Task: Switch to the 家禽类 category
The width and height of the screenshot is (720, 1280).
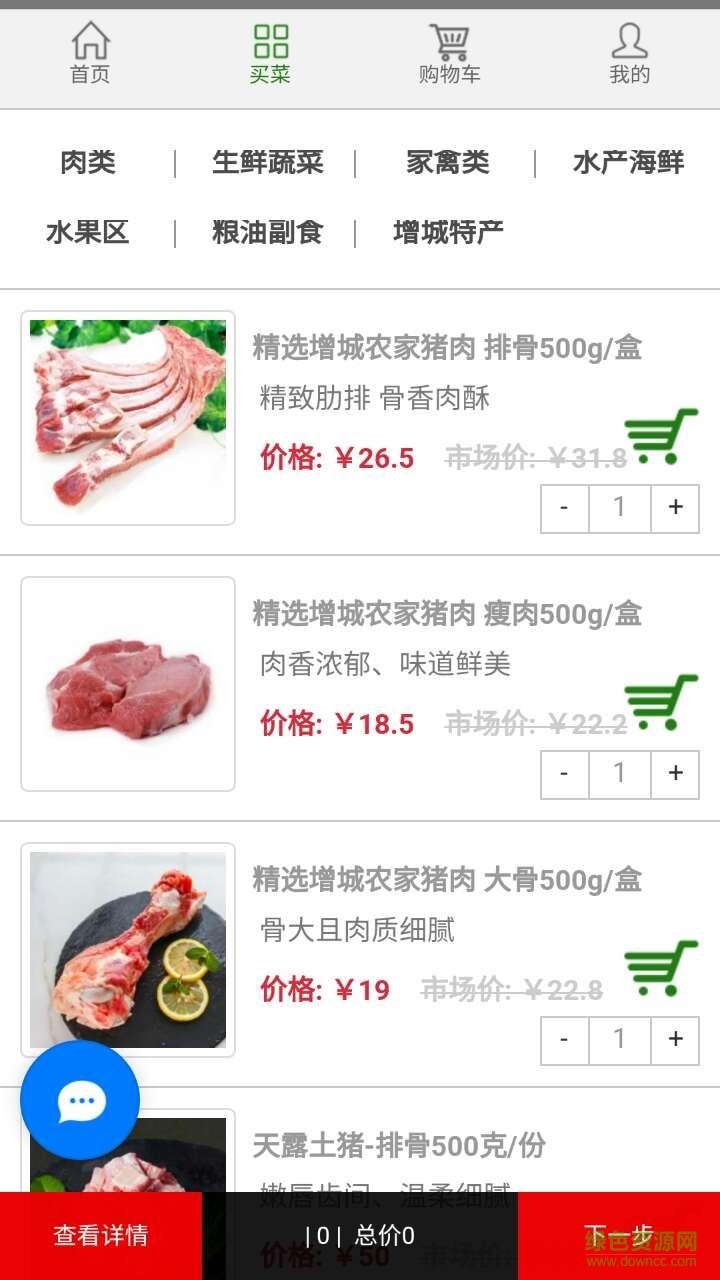Action: [446, 163]
